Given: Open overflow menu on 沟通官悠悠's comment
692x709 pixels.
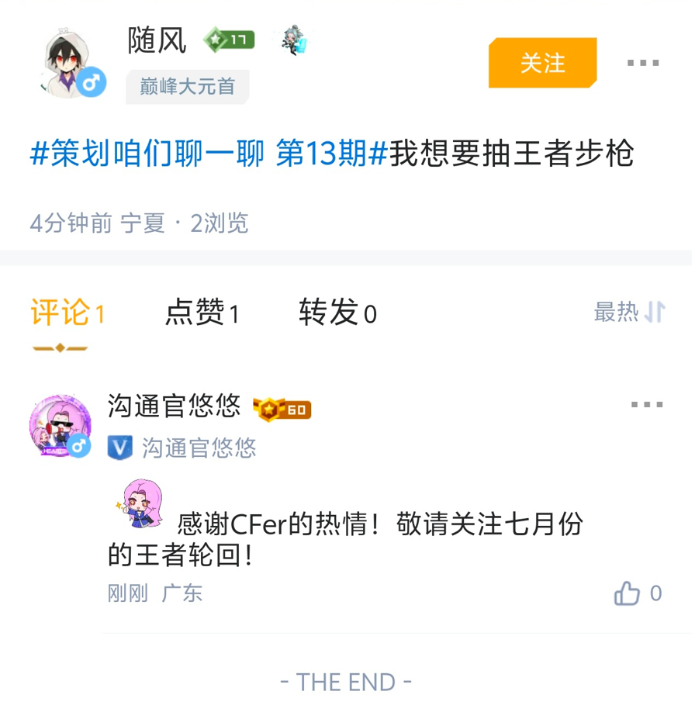Looking at the screenshot, I should click(x=646, y=405).
